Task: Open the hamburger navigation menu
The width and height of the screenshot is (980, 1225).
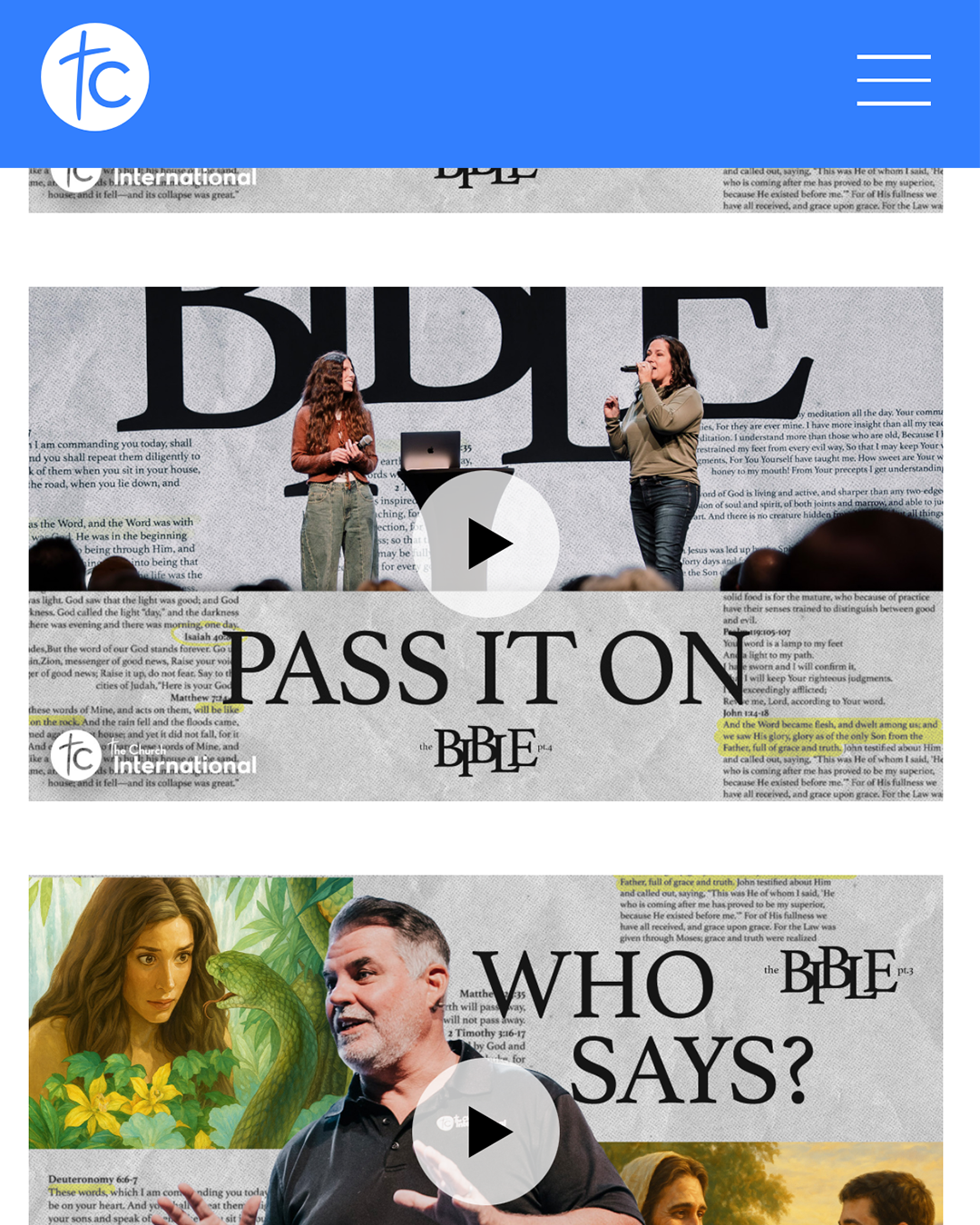Action: [x=893, y=80]
